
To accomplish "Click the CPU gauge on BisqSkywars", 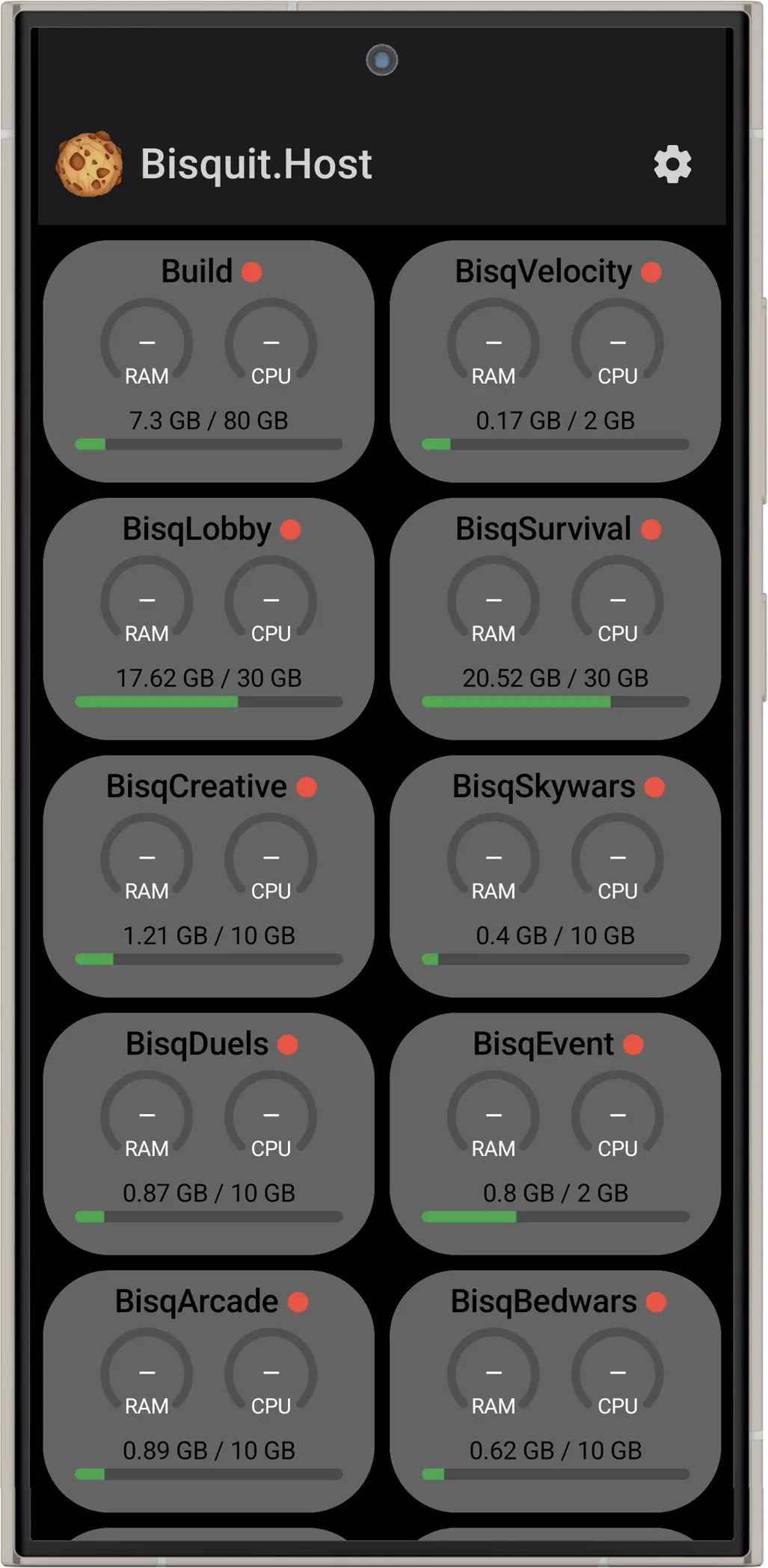I will click(x=618, y=857).
